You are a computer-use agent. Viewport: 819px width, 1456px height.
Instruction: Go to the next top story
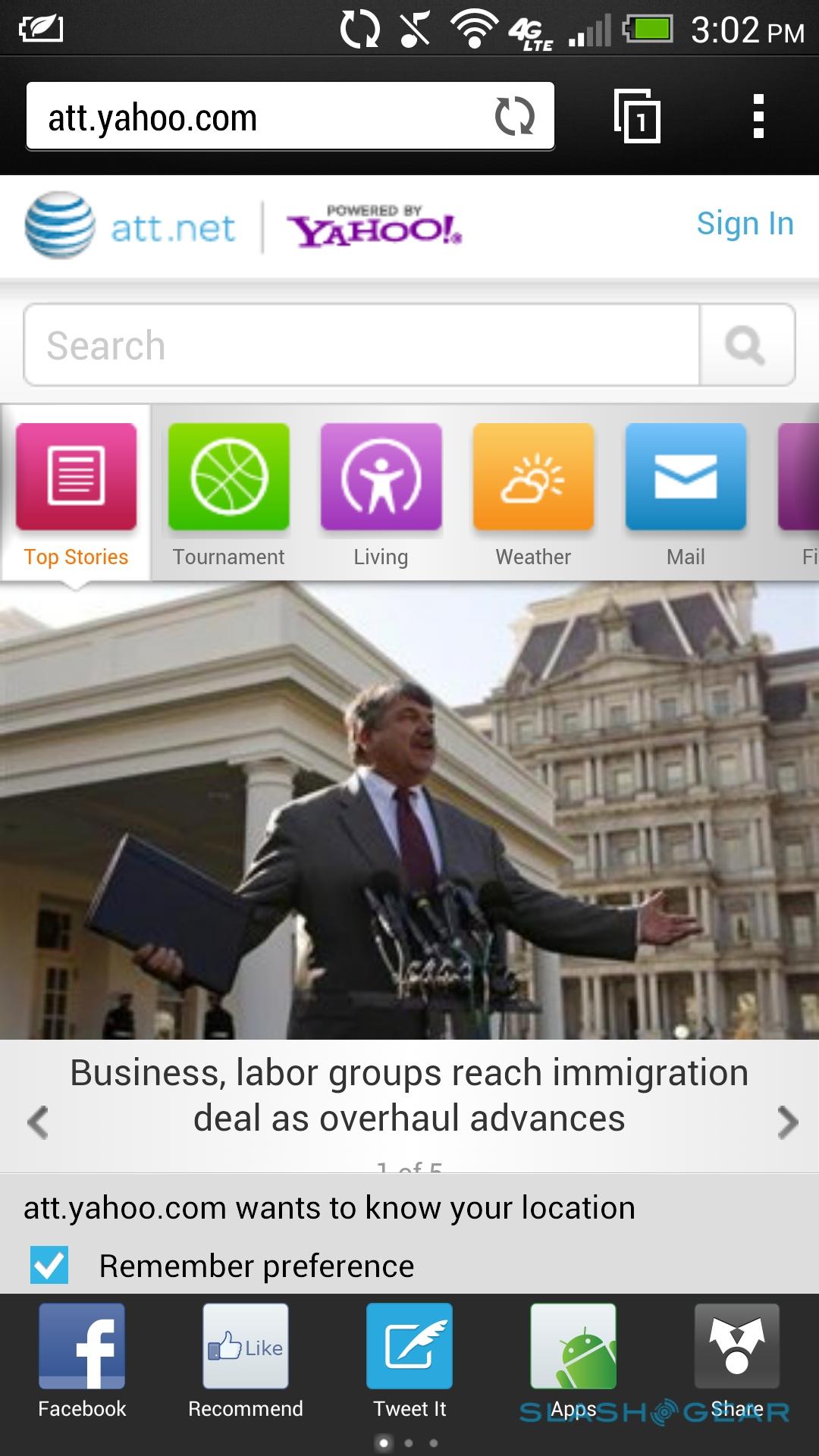click(787, 1122)
